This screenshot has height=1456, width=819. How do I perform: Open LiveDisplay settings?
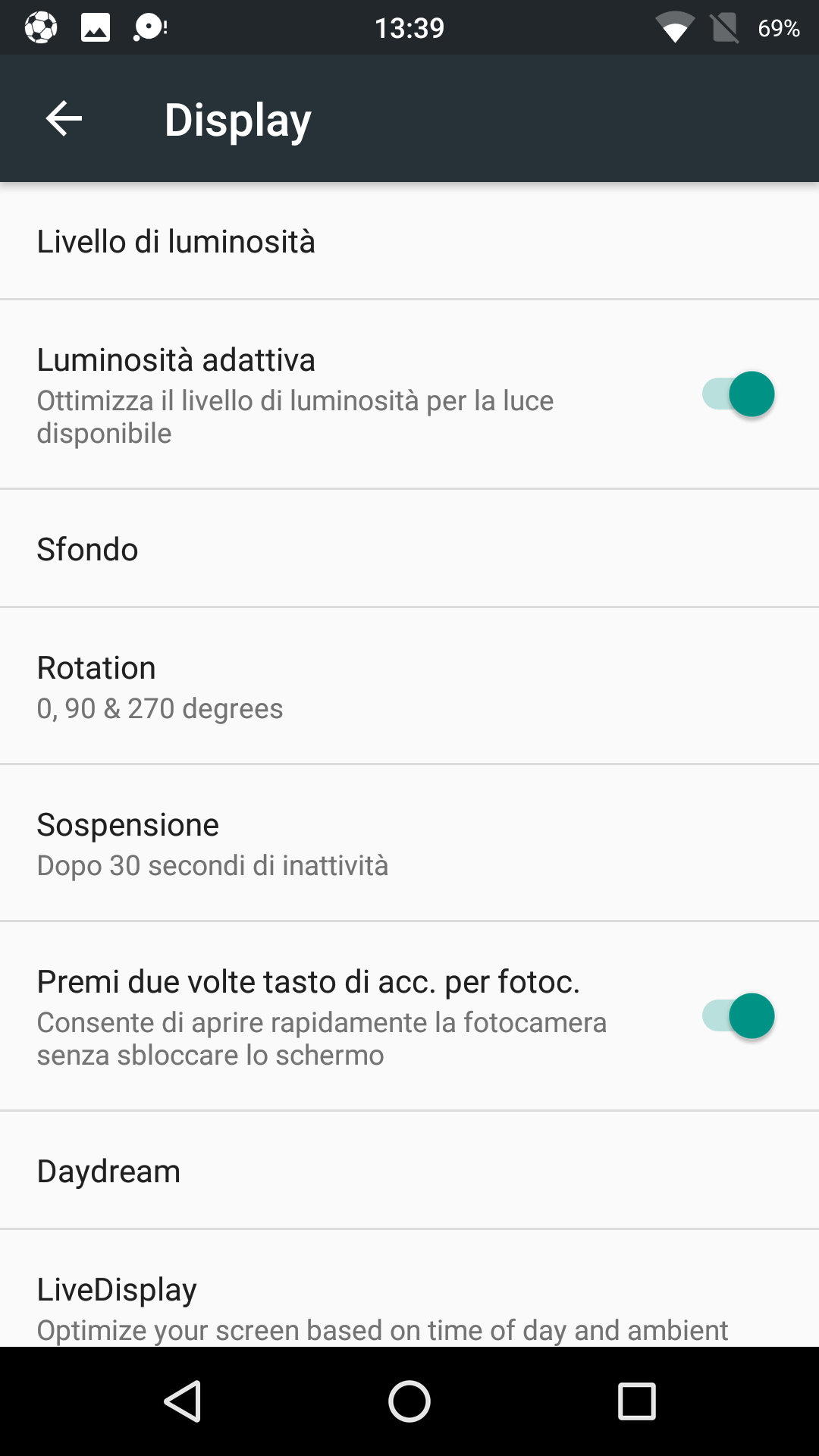pos(409,1289)
